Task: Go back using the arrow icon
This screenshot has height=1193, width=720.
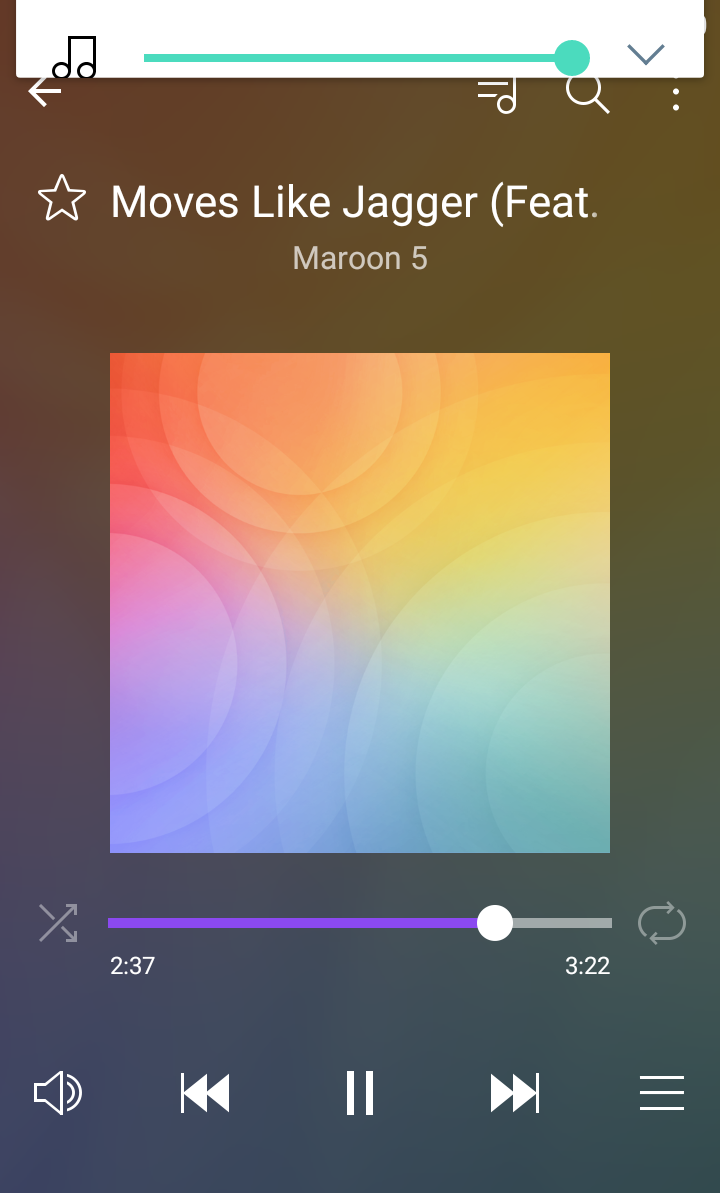Action: click(44, 92)
